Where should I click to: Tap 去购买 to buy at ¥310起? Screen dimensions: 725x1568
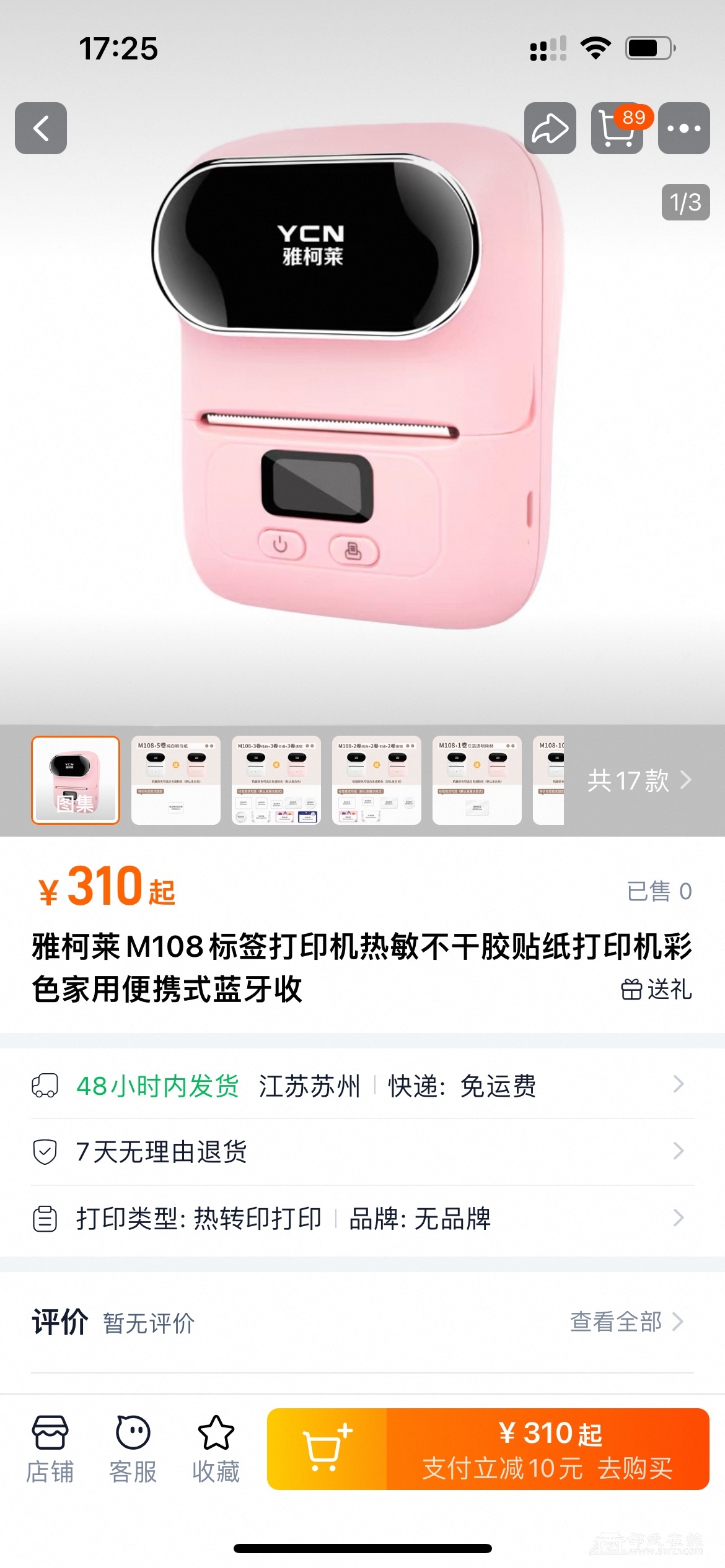pos(548,1449)
